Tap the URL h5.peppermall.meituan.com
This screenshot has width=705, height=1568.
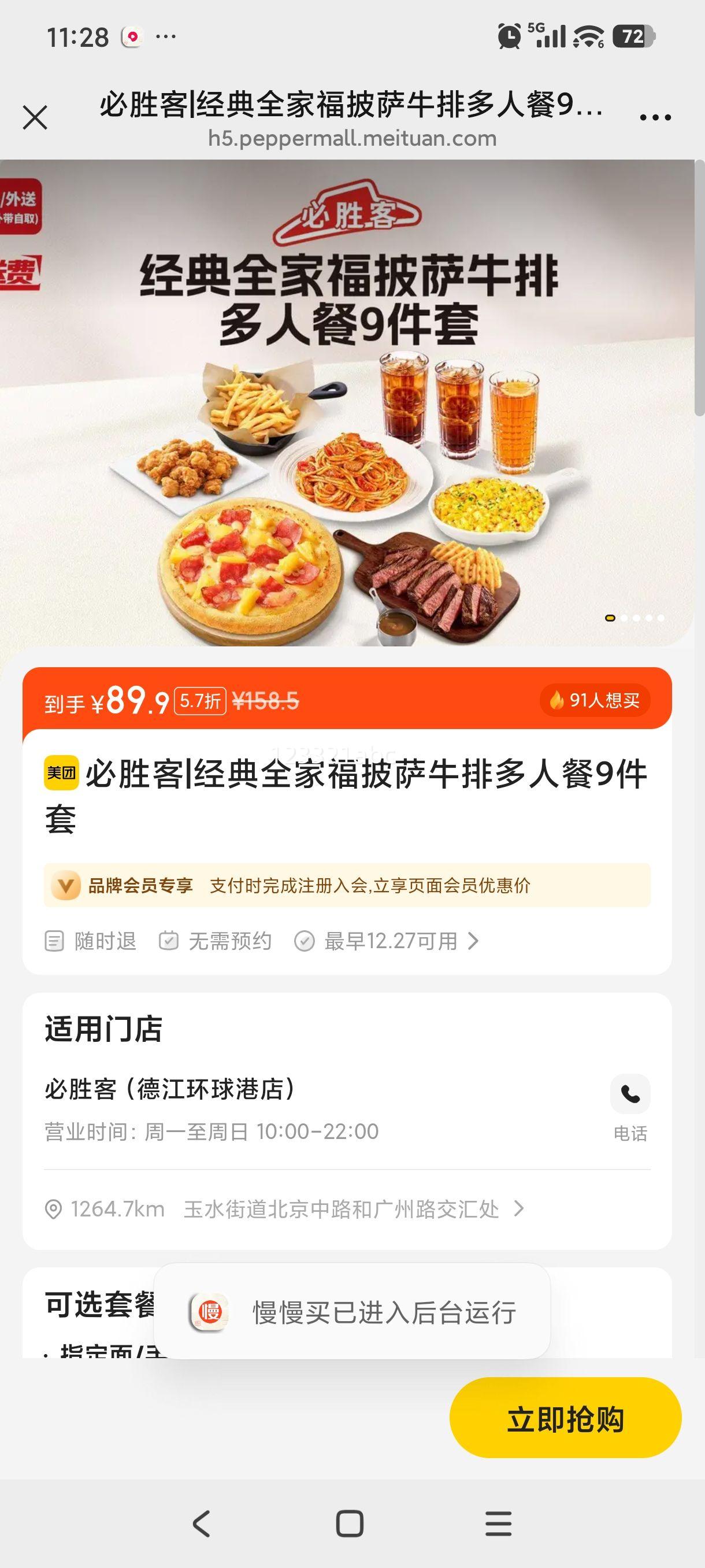click(x=351, y=139)
